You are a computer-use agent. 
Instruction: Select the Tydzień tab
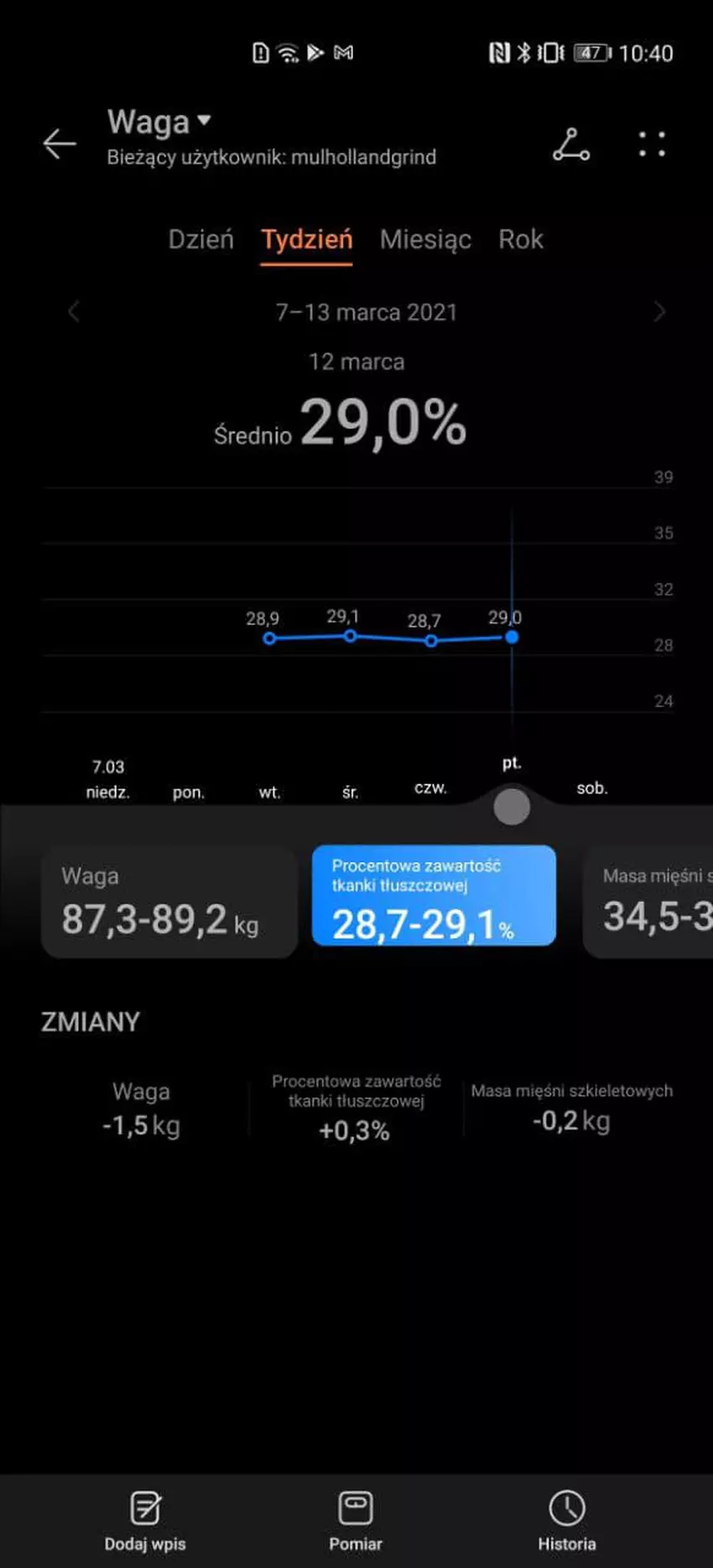pos(306,239)
